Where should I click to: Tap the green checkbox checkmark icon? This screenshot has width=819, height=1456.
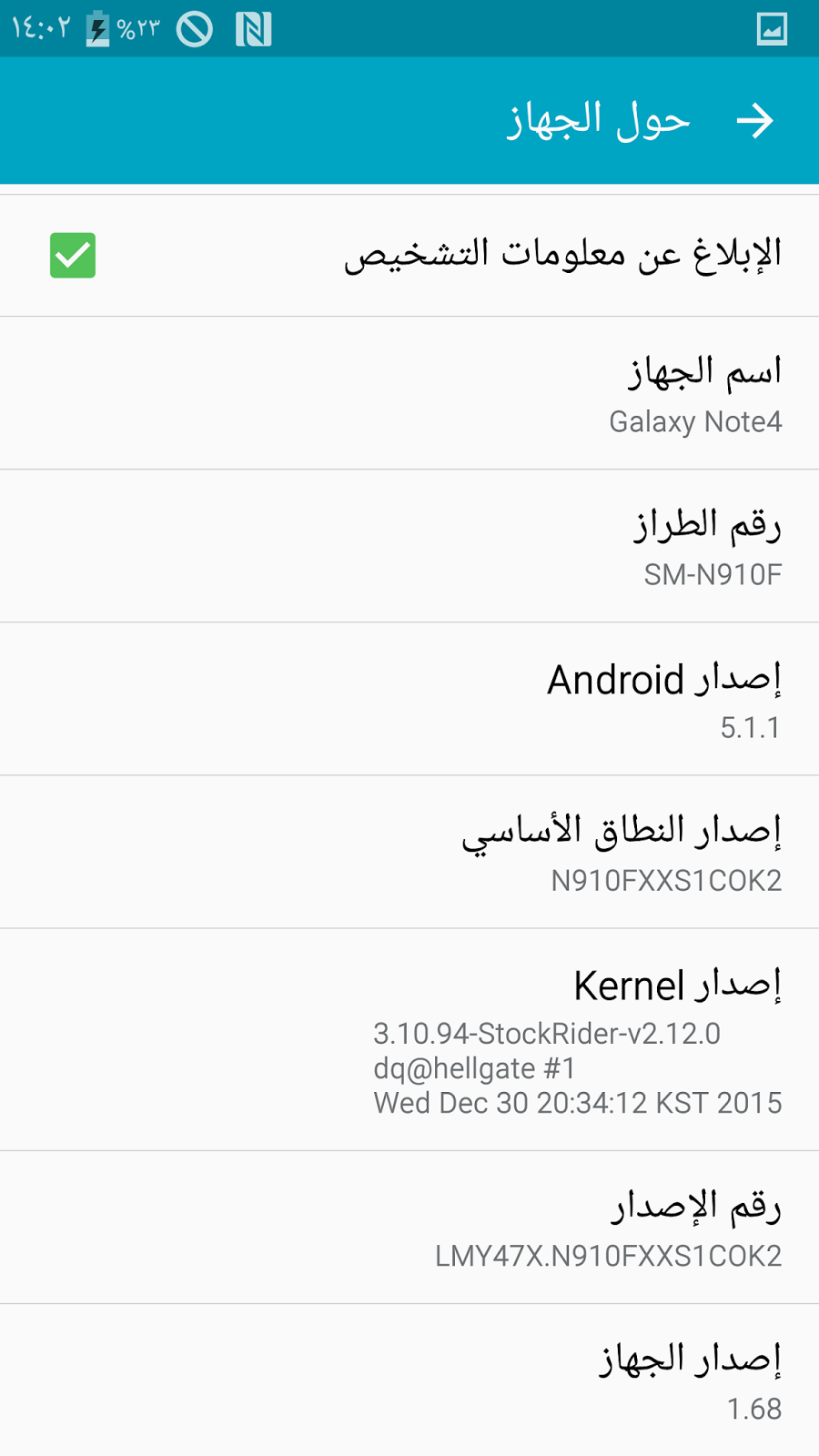[73, 255]
